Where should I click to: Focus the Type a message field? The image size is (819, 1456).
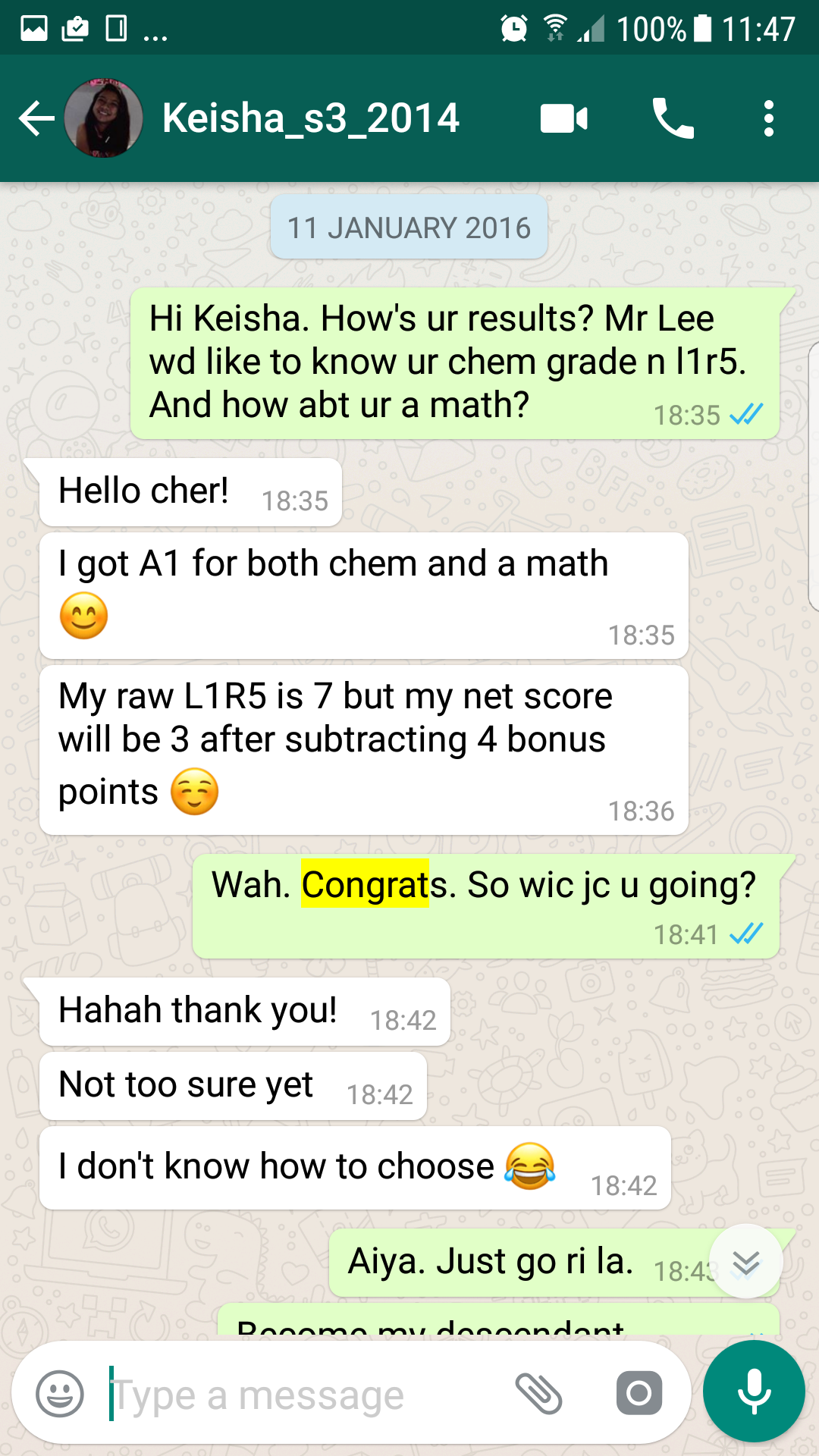pyautogui.click(x=303, y=1395)
